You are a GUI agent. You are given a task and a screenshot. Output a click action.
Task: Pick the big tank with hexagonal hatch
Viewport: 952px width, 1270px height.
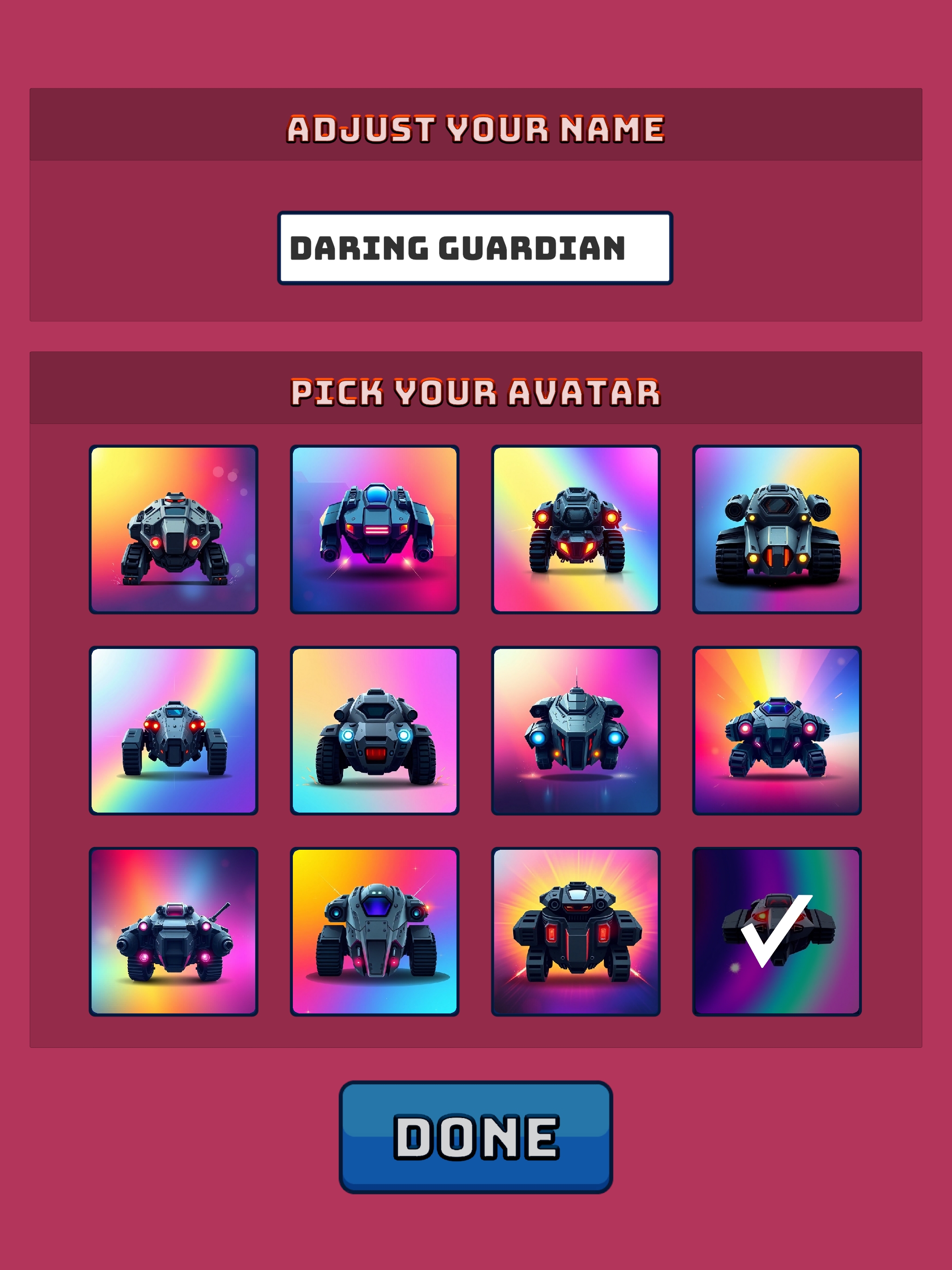point(776,529)
